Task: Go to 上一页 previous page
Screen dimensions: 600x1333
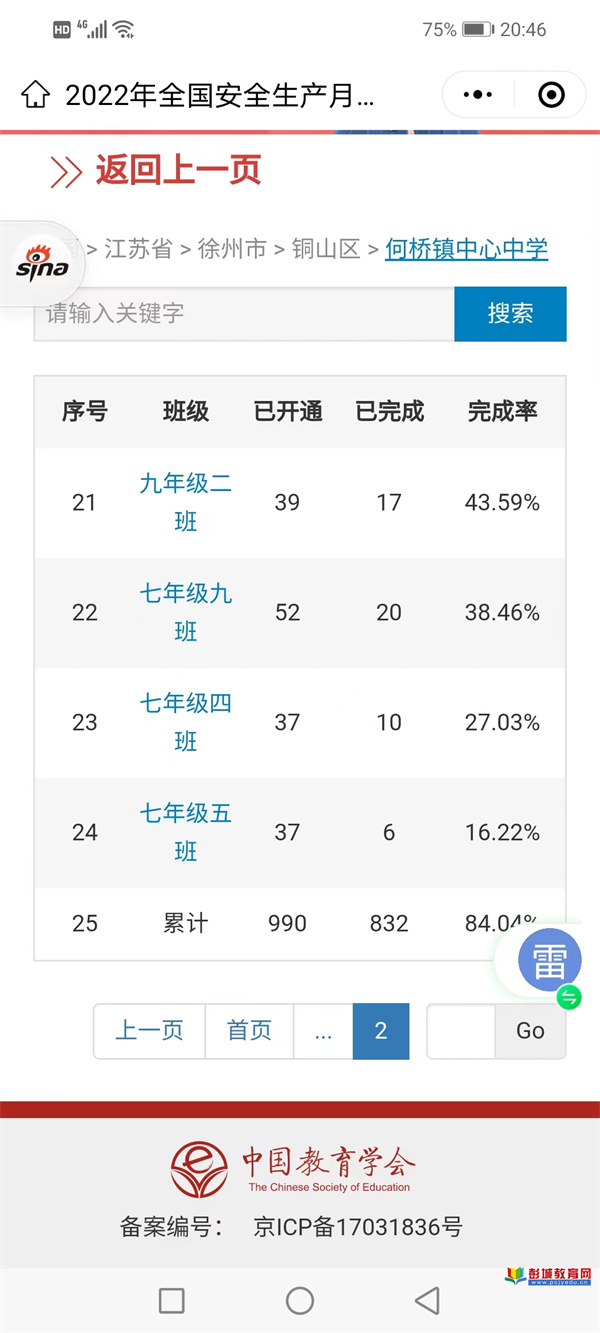Action: [x=150, y=1031]
